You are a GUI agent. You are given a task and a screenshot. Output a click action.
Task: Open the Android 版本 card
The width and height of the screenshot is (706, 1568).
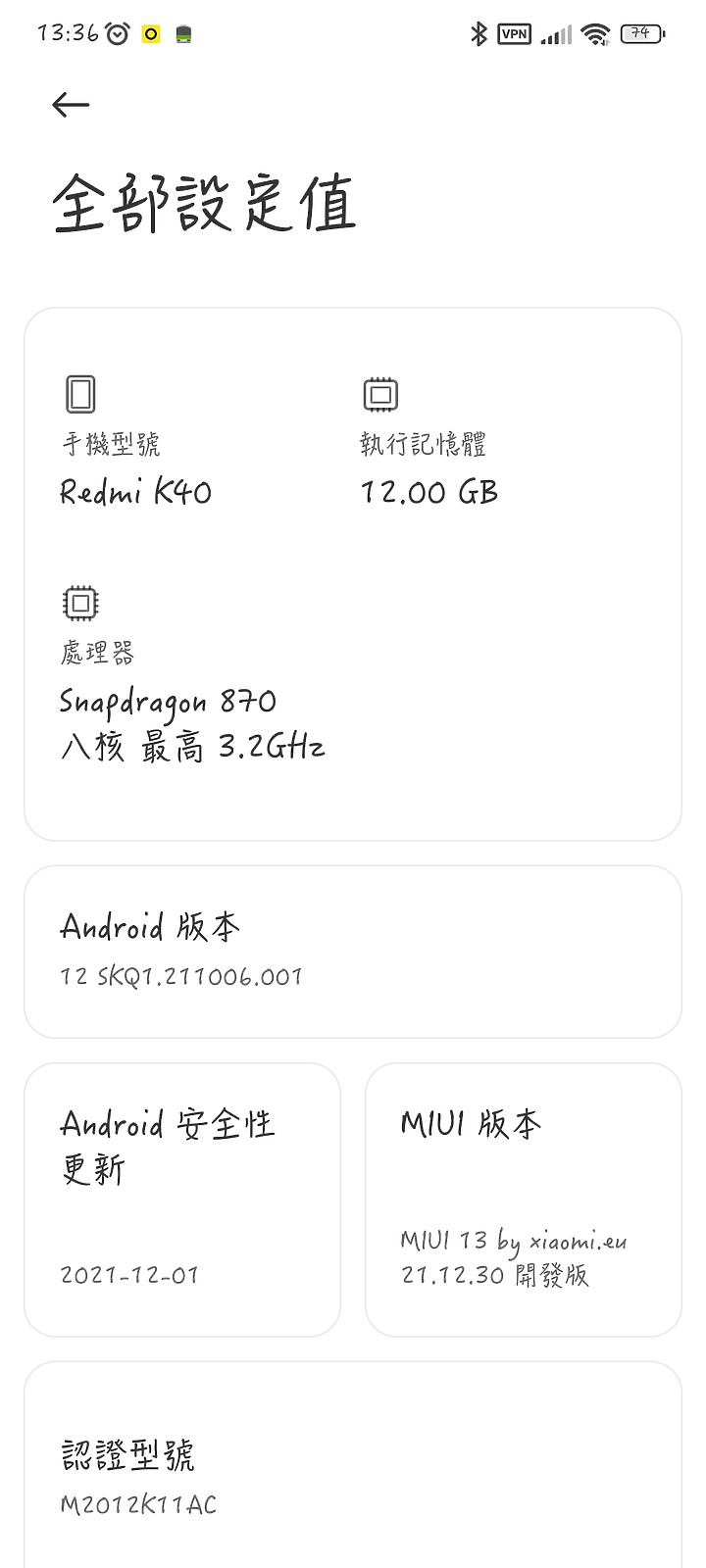pyautogui.click(x=353, y=952)
